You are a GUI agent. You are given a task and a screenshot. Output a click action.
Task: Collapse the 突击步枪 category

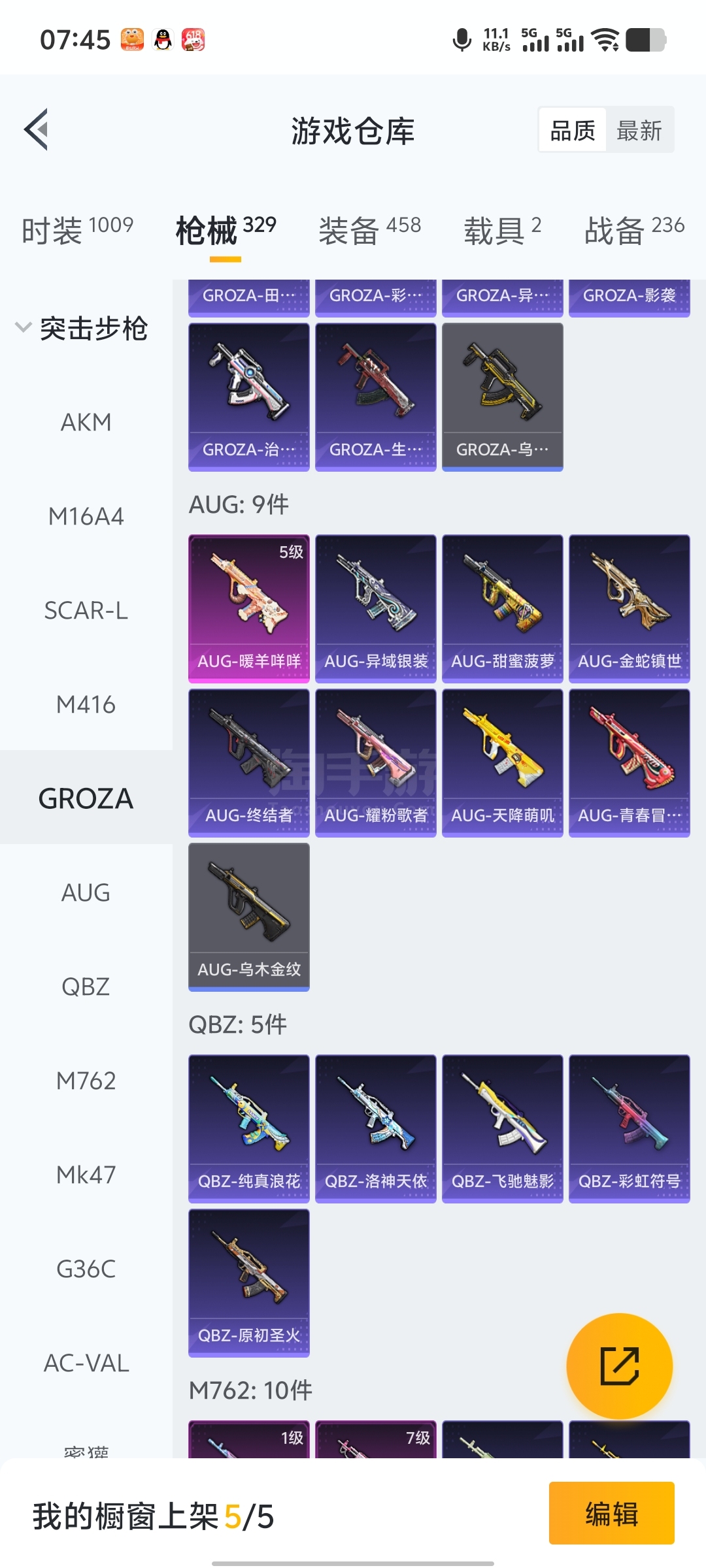click(81, 328)
